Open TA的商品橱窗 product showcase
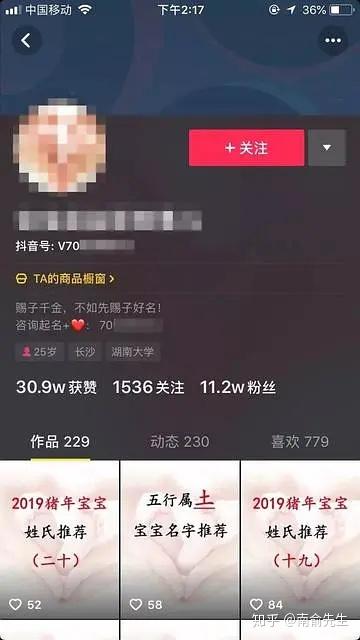Image resolution: width=360 pixels, height=640 pixels. coord(65,279)
